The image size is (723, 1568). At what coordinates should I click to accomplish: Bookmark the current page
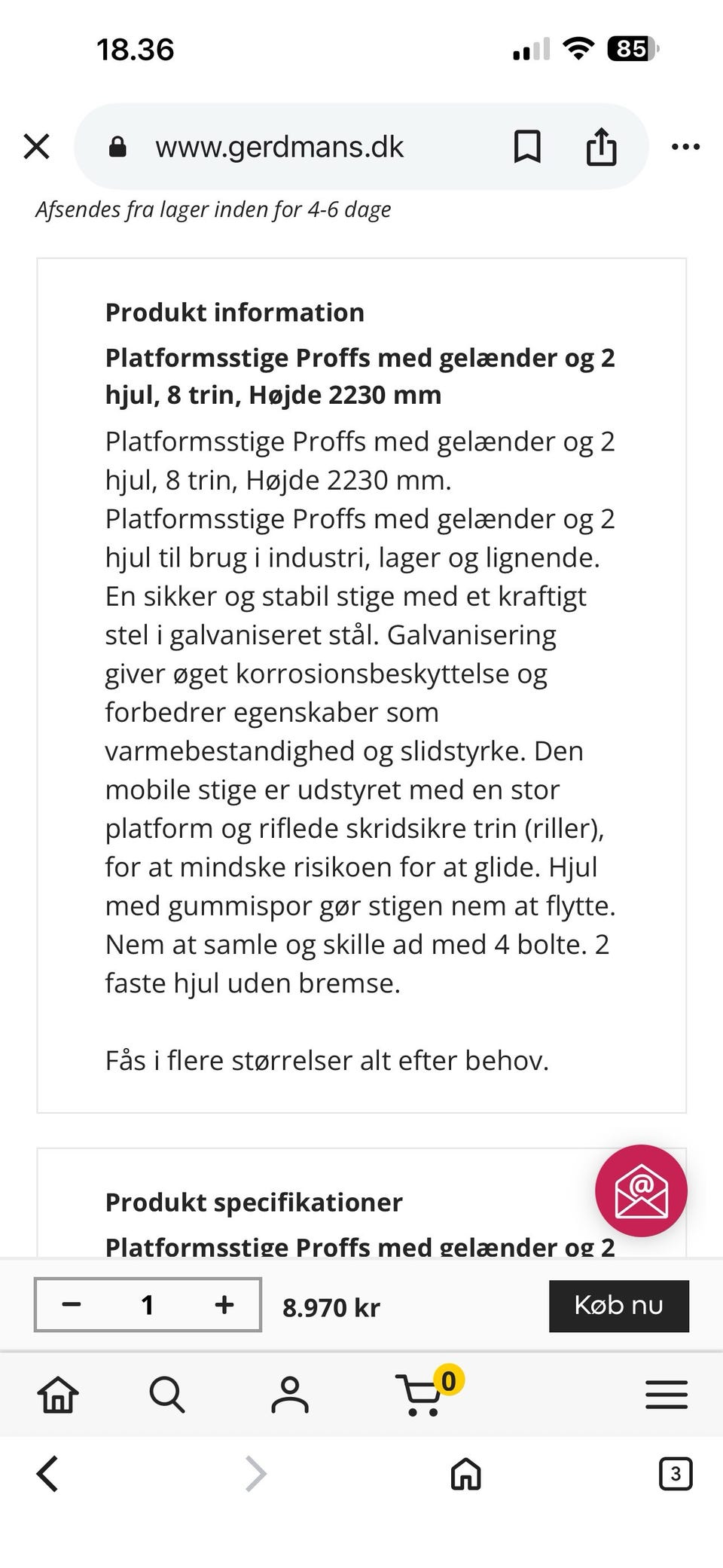coord(527,146)
